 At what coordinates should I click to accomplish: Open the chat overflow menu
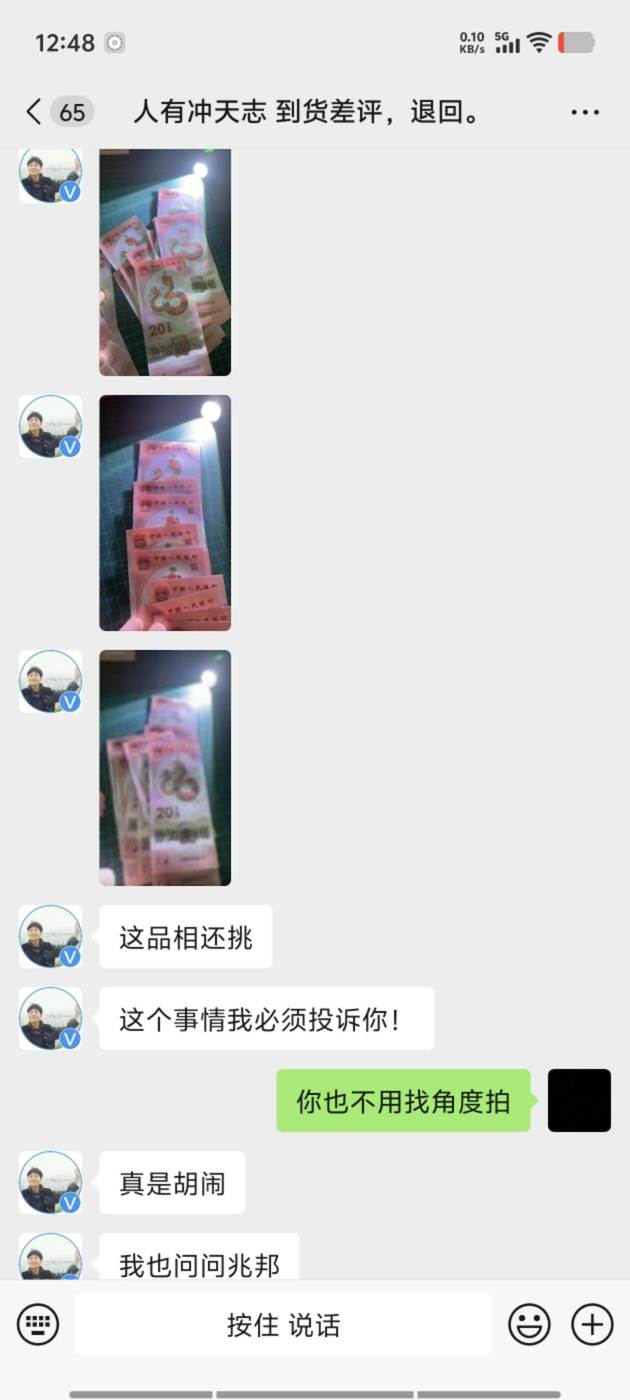585,112
